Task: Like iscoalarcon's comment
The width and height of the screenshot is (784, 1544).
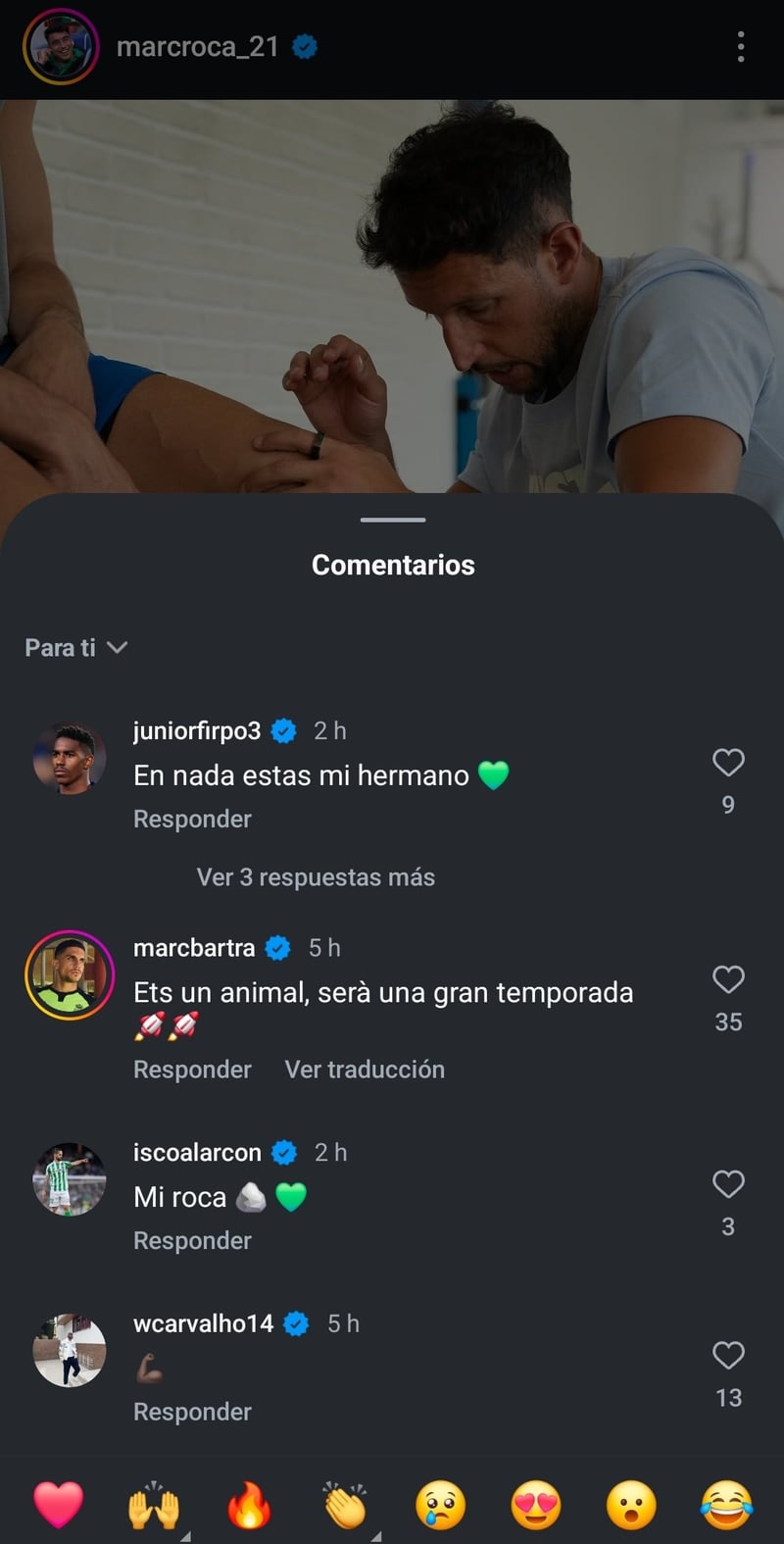Action: point(728,1184)
